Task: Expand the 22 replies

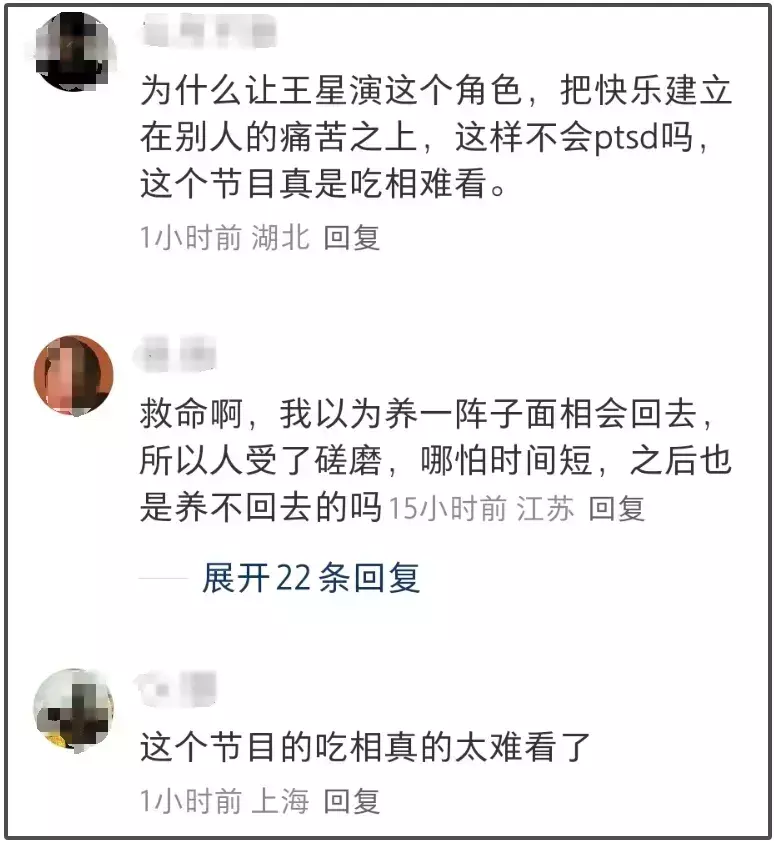Action: click(311, 578)
